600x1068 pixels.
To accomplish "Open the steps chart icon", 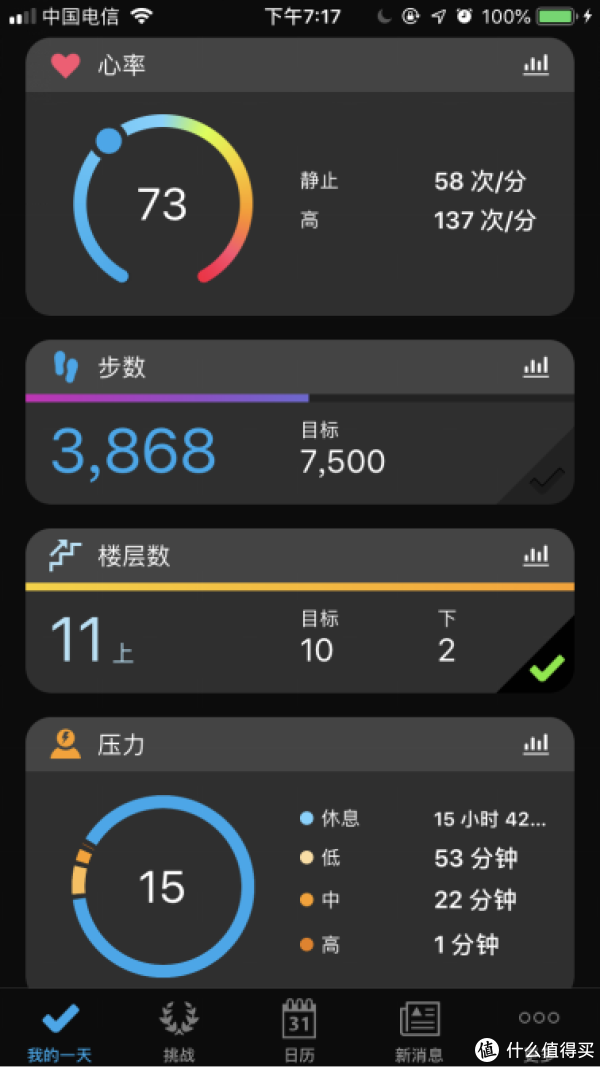I will tap(536, 367).
